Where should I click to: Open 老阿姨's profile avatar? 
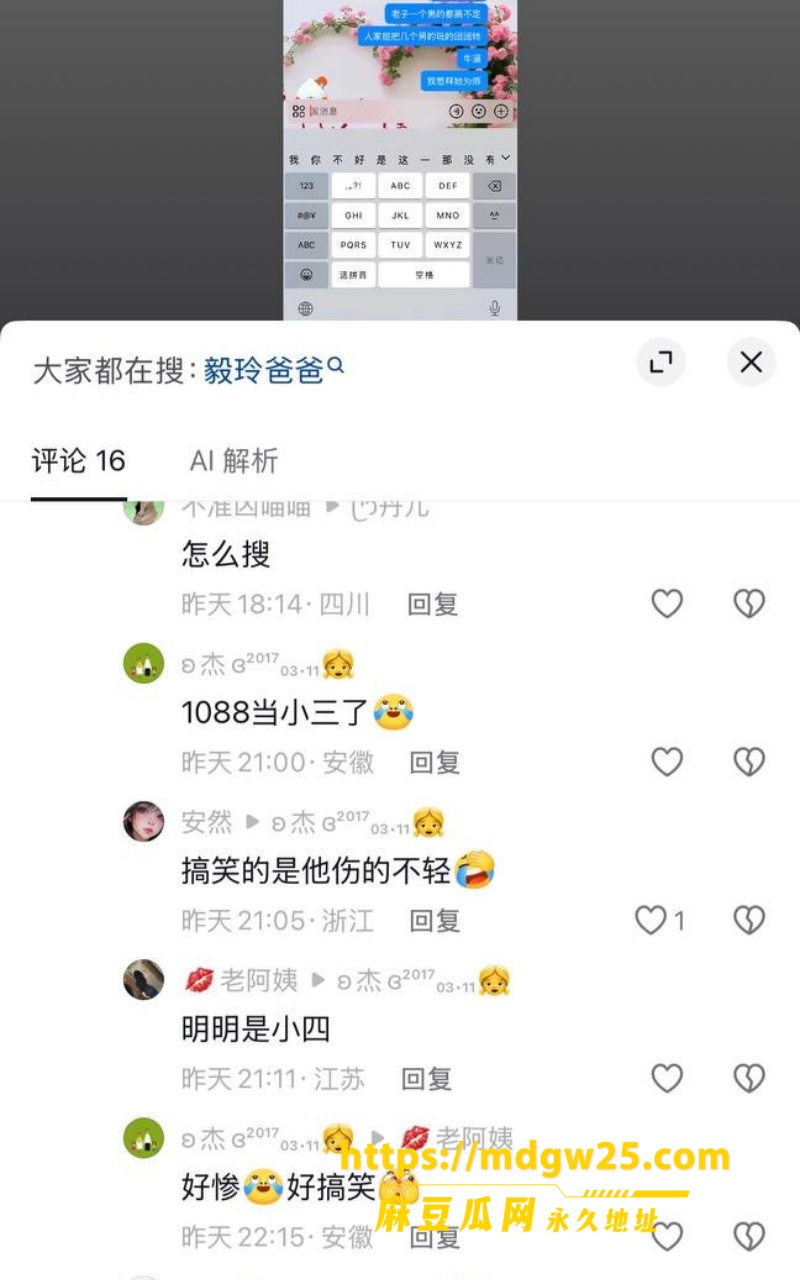144,979
